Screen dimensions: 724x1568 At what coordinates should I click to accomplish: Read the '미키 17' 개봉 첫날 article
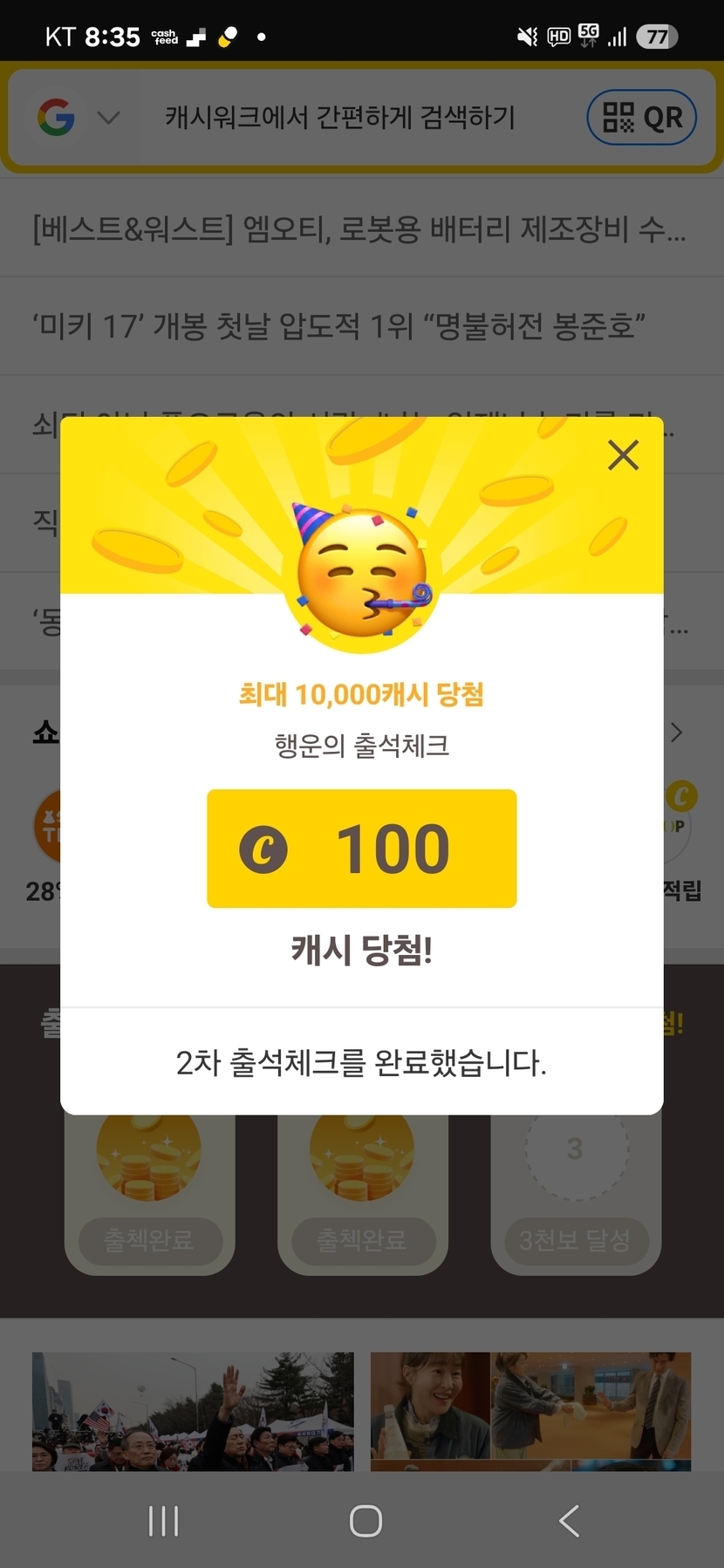[x=340, y=326]
